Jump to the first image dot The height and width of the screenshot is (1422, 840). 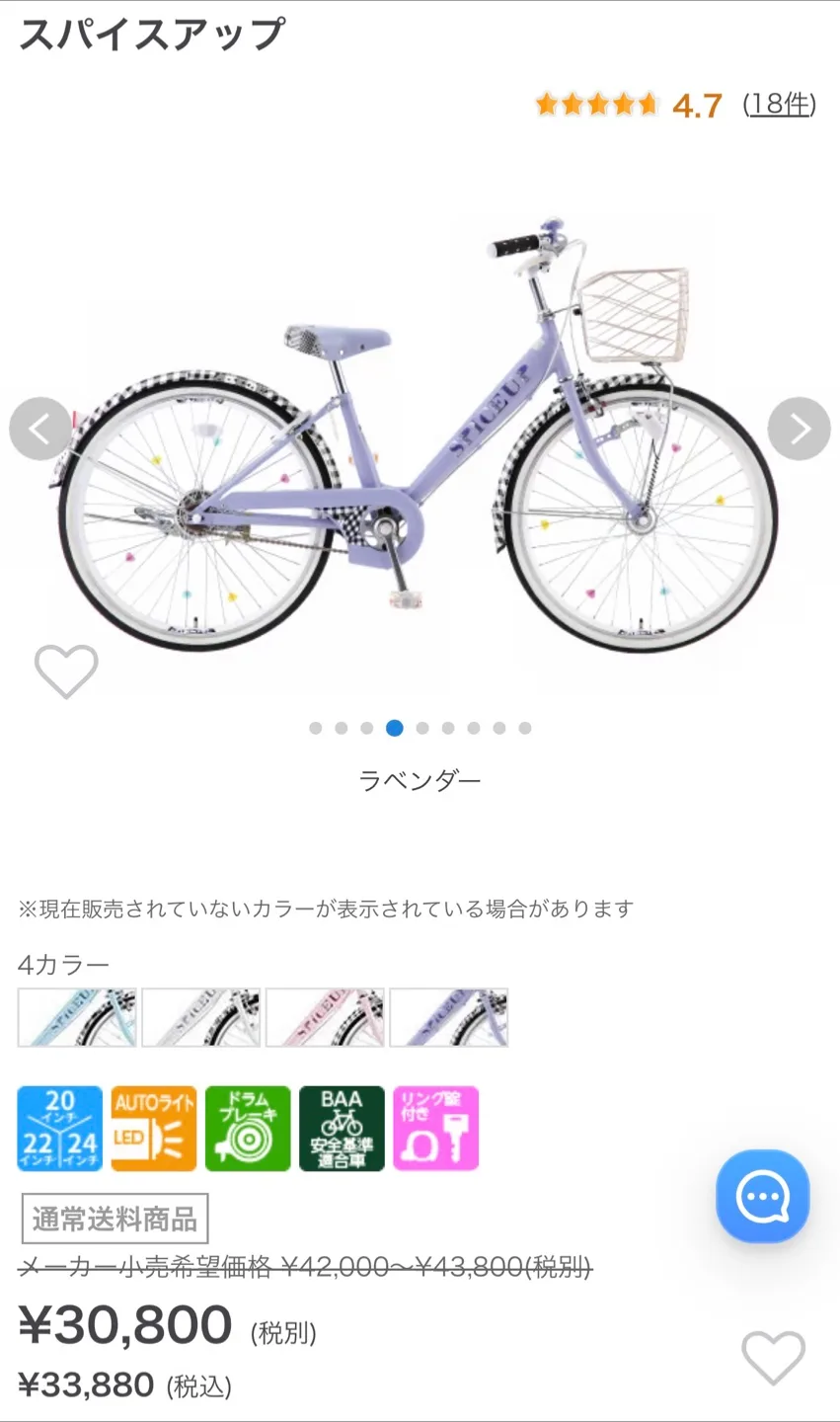point(316,728)
